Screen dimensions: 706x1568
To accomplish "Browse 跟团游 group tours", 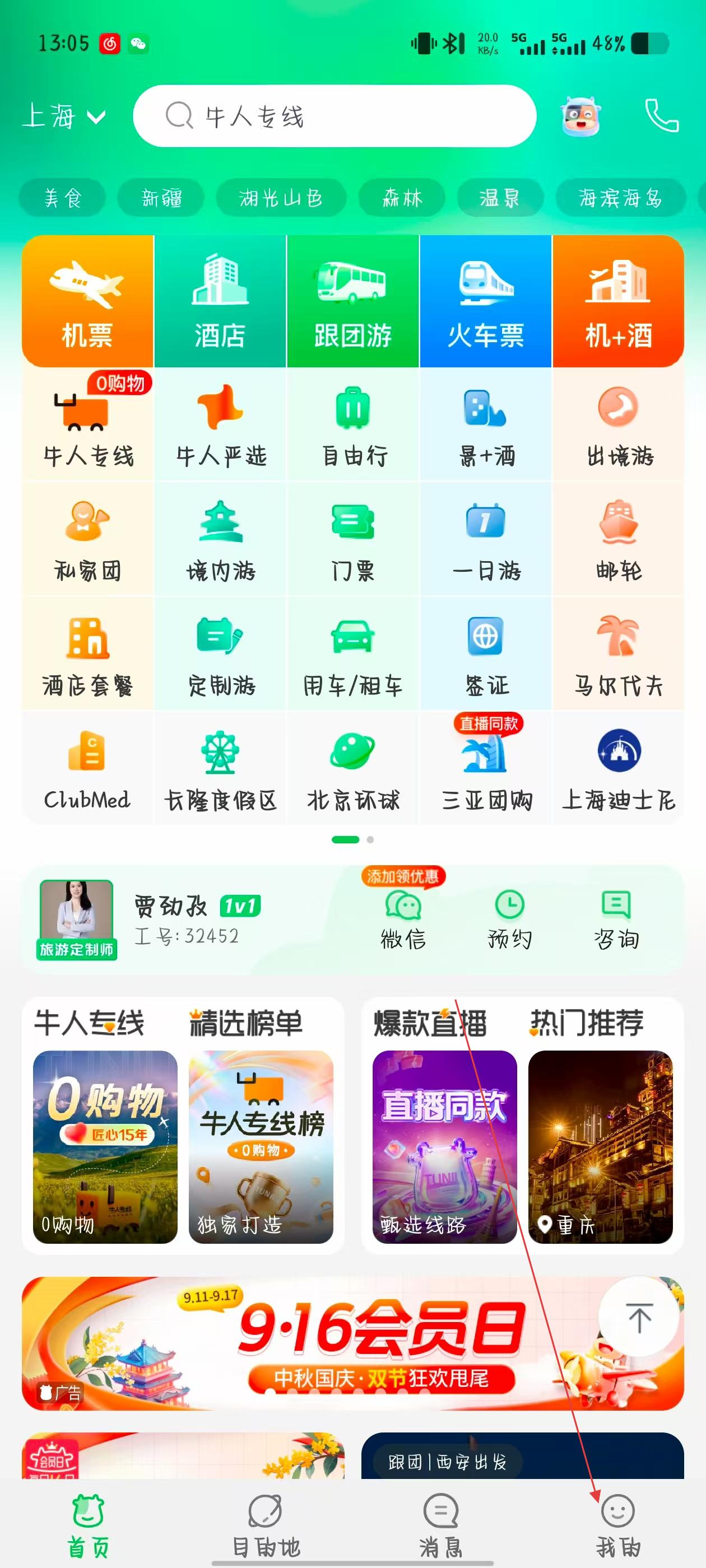I will coord(352,301).
